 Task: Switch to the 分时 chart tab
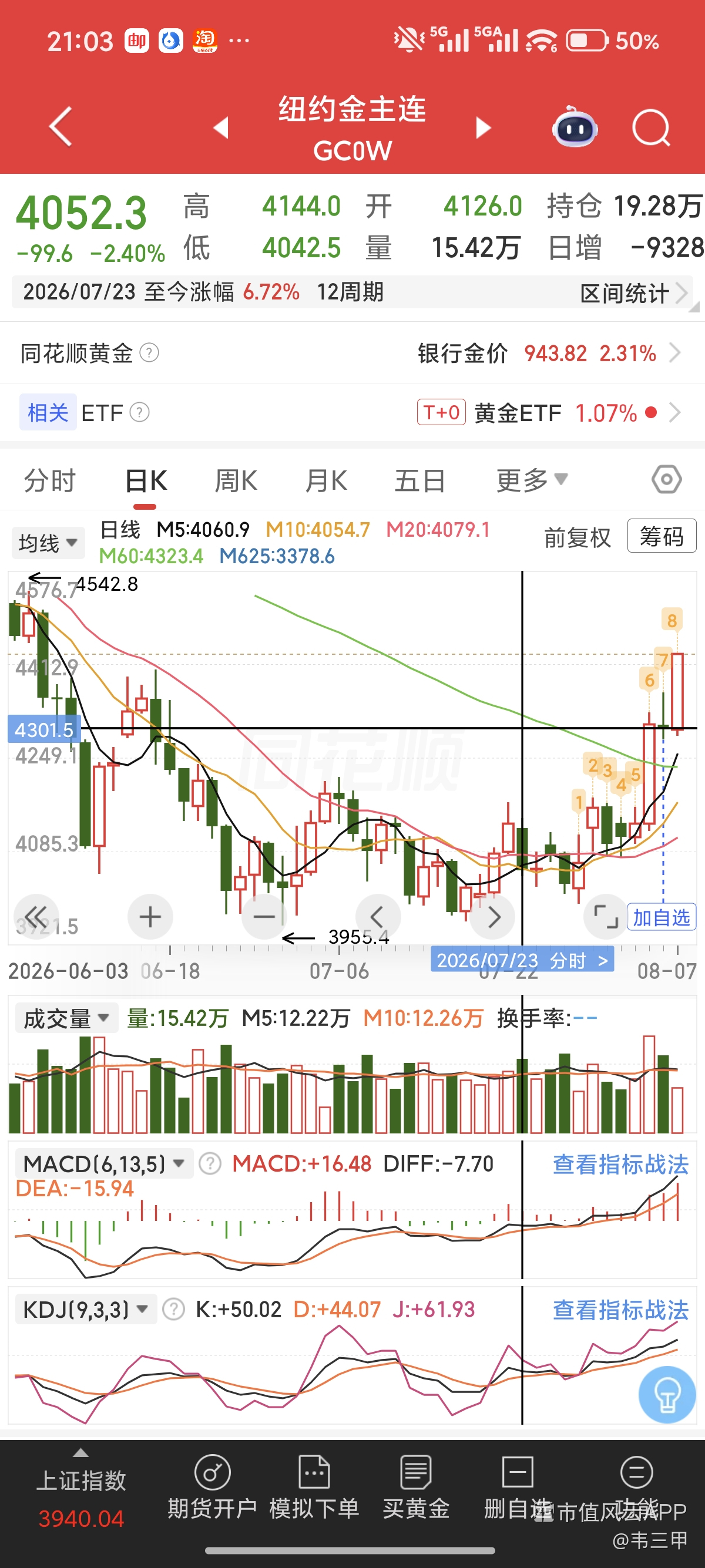tap(50, 481)
